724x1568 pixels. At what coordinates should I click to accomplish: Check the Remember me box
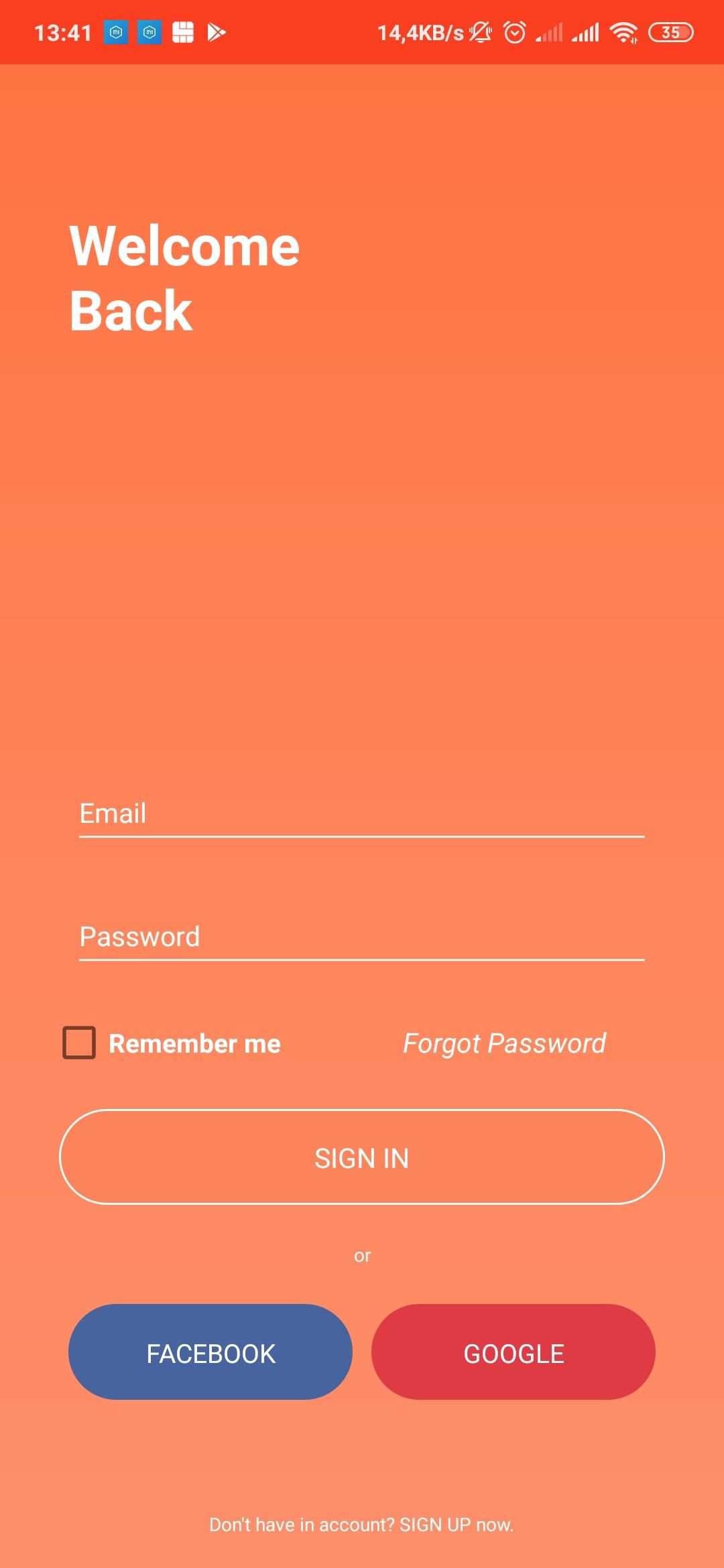pyautogui.click(x=79, y=1043)
